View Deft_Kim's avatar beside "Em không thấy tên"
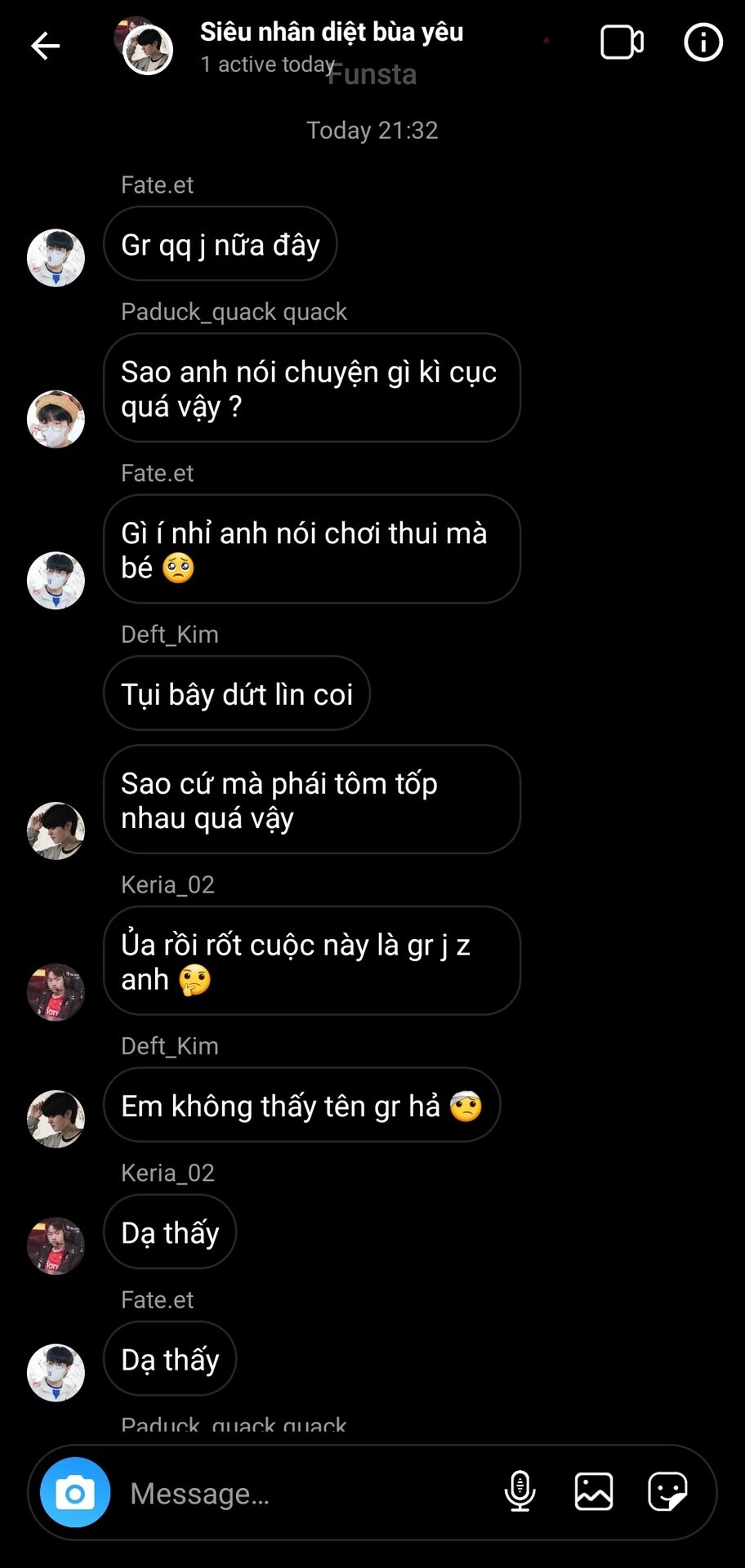This screenshot has width=745, height=1568. tap(56, 1119)
